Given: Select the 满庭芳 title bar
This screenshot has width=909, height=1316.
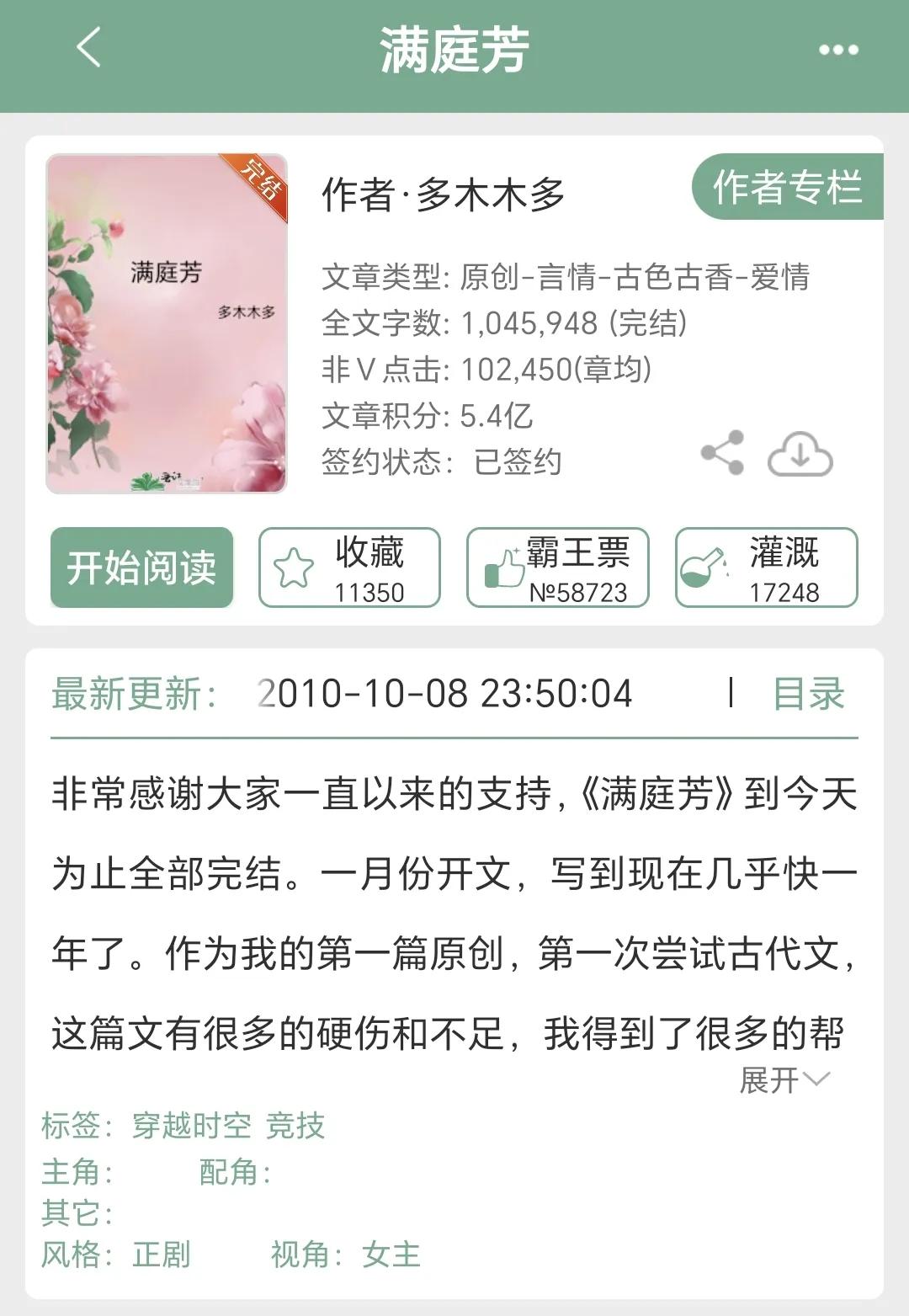Looking at the screenshot, I should coord(454,48).
